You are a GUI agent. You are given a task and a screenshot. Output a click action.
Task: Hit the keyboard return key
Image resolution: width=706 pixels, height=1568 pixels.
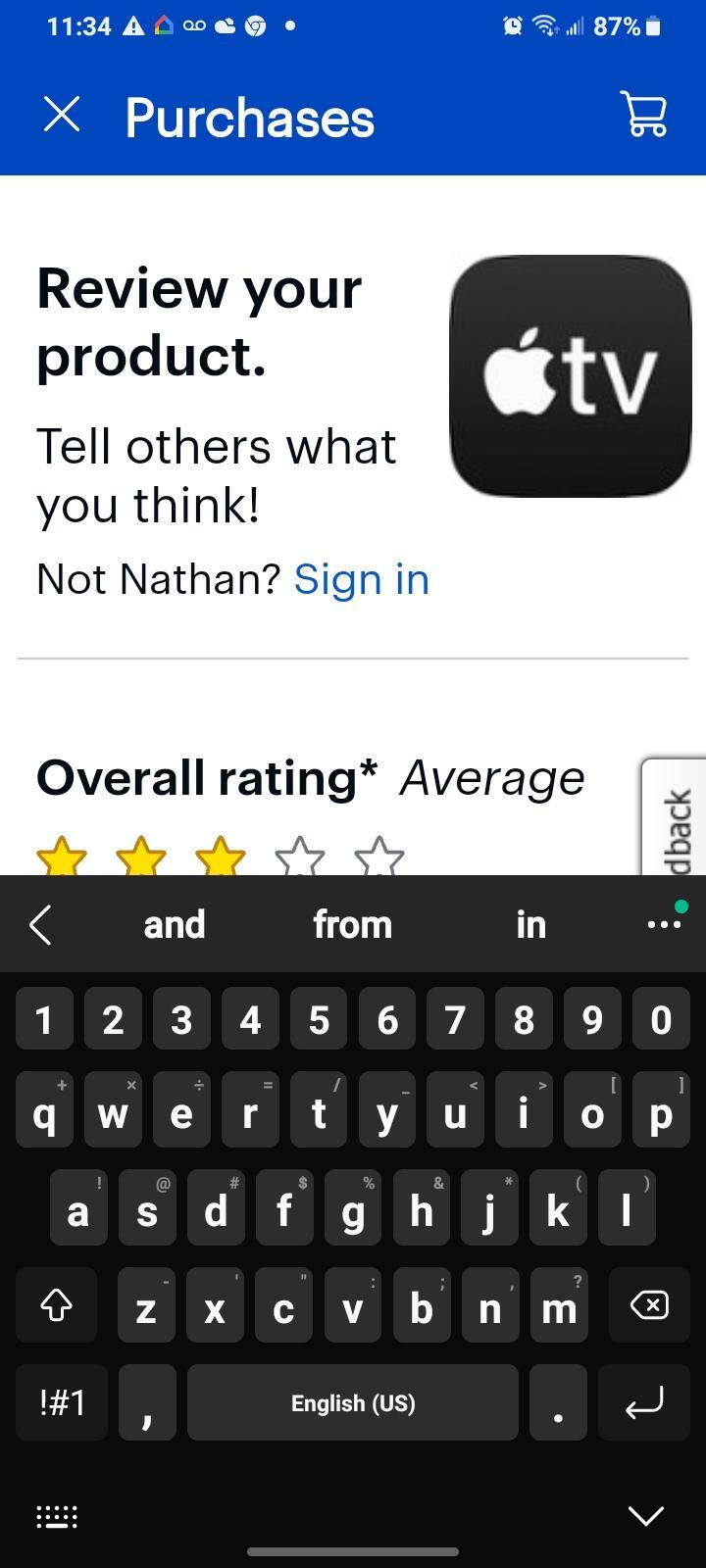[644, 1402]
